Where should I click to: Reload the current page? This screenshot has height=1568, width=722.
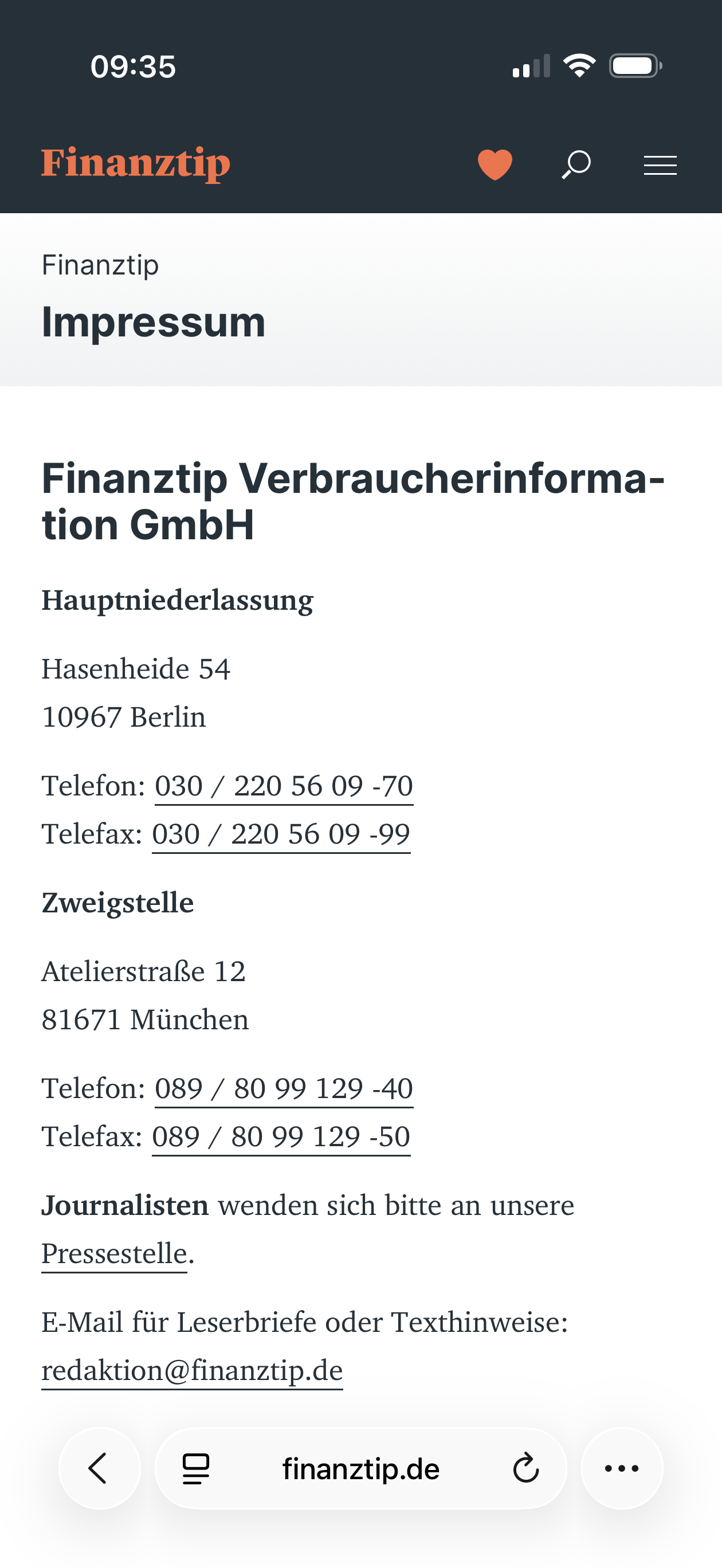coord(525,1469)
